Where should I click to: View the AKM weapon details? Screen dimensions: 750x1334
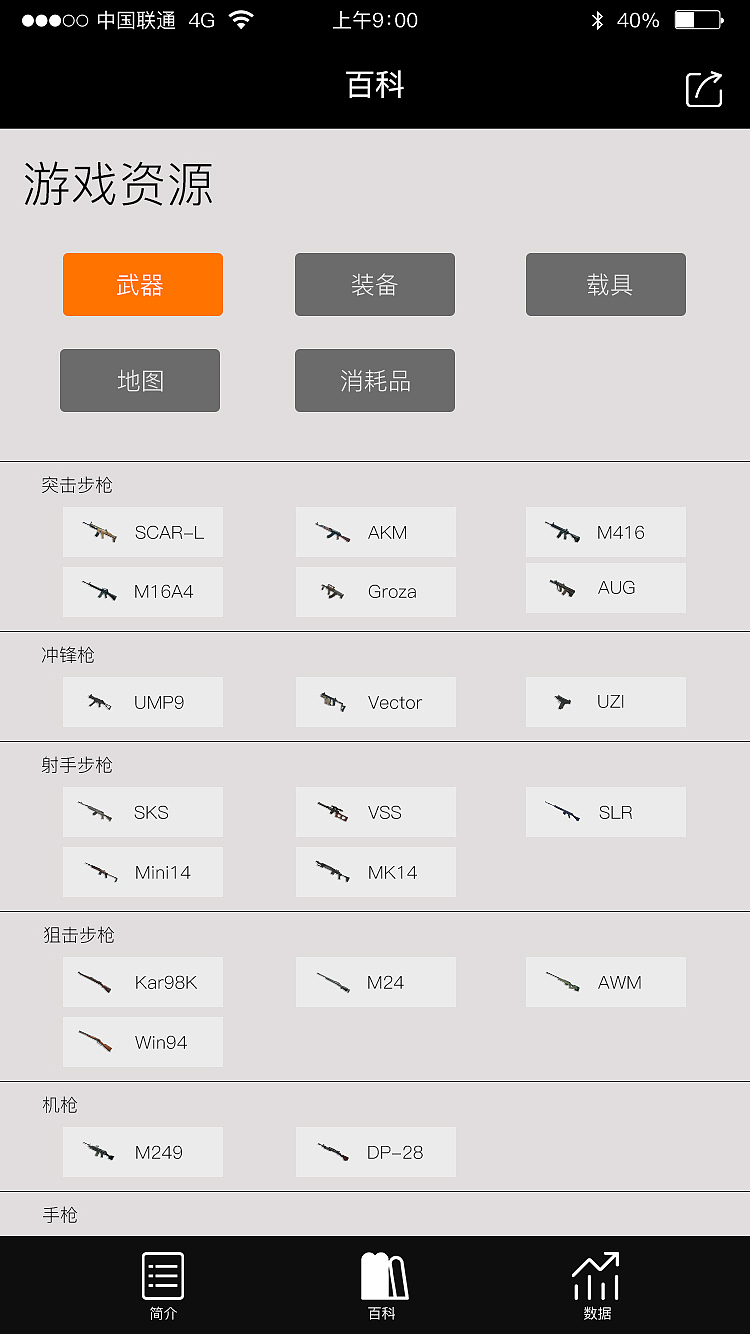tap(375, 532)
